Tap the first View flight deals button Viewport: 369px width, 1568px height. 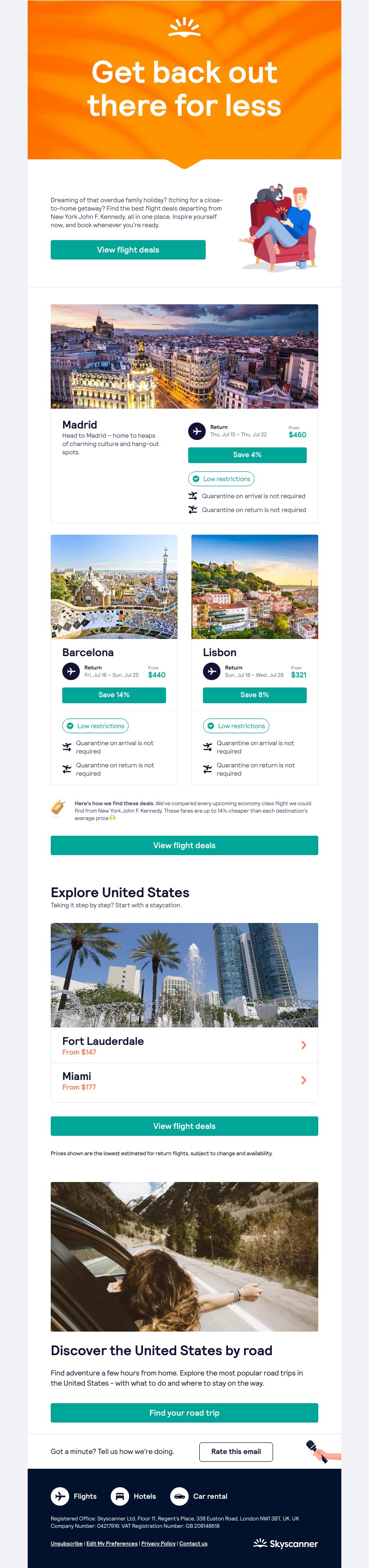(128, 250)
